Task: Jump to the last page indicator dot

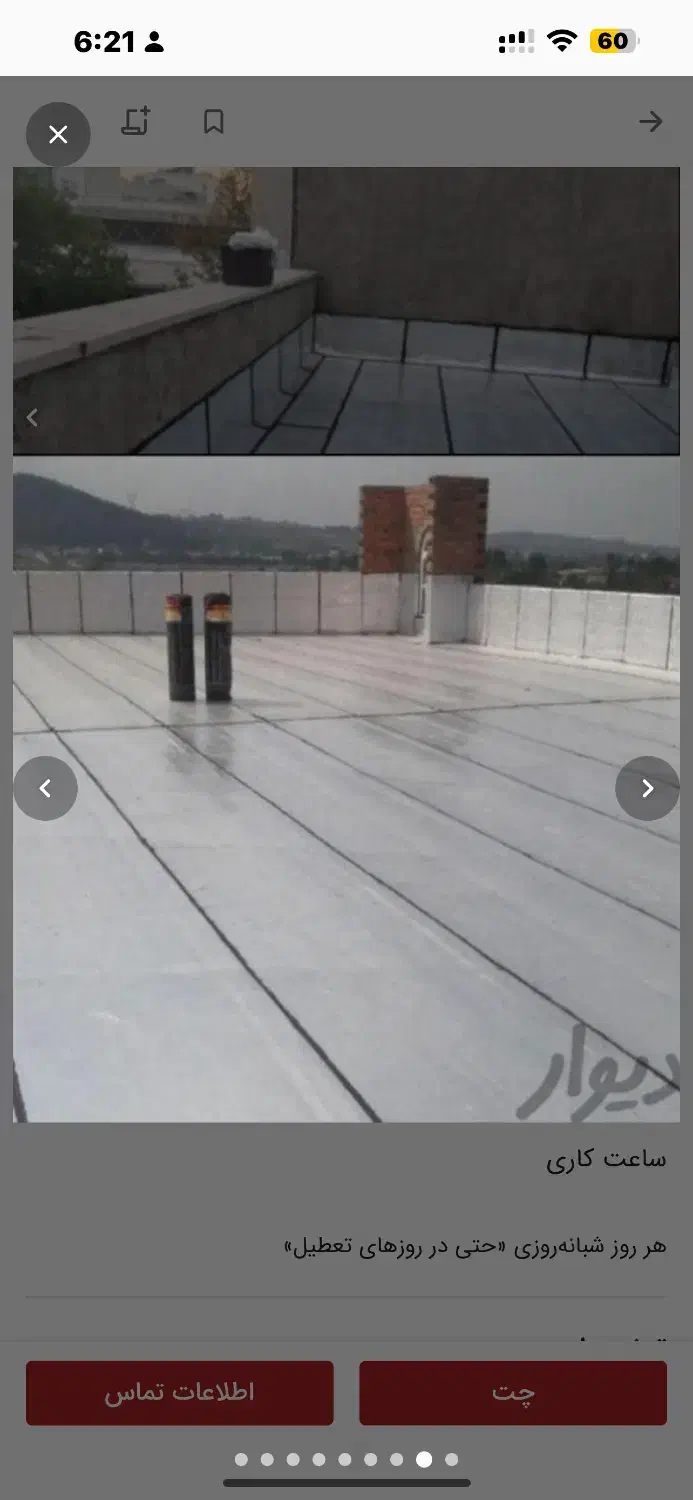Action: click(451, 1459)
